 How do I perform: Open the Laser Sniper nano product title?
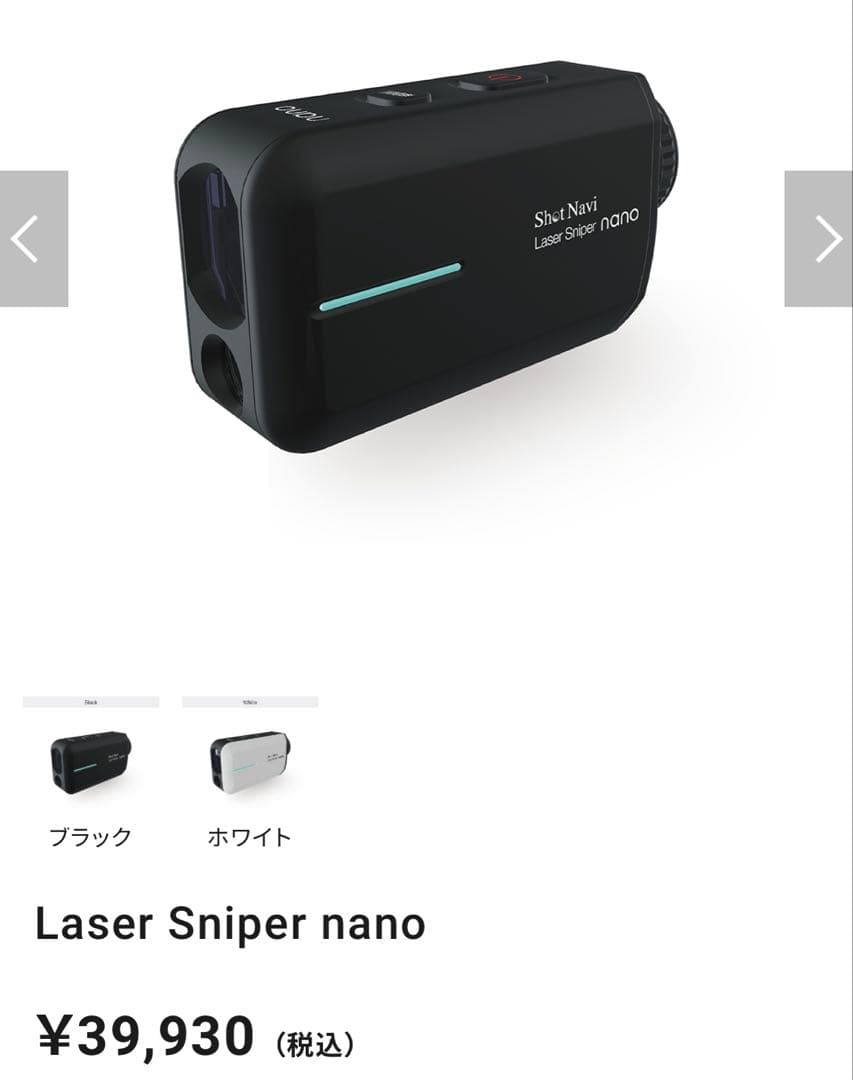pyautogui.click(x=230, y=921)
